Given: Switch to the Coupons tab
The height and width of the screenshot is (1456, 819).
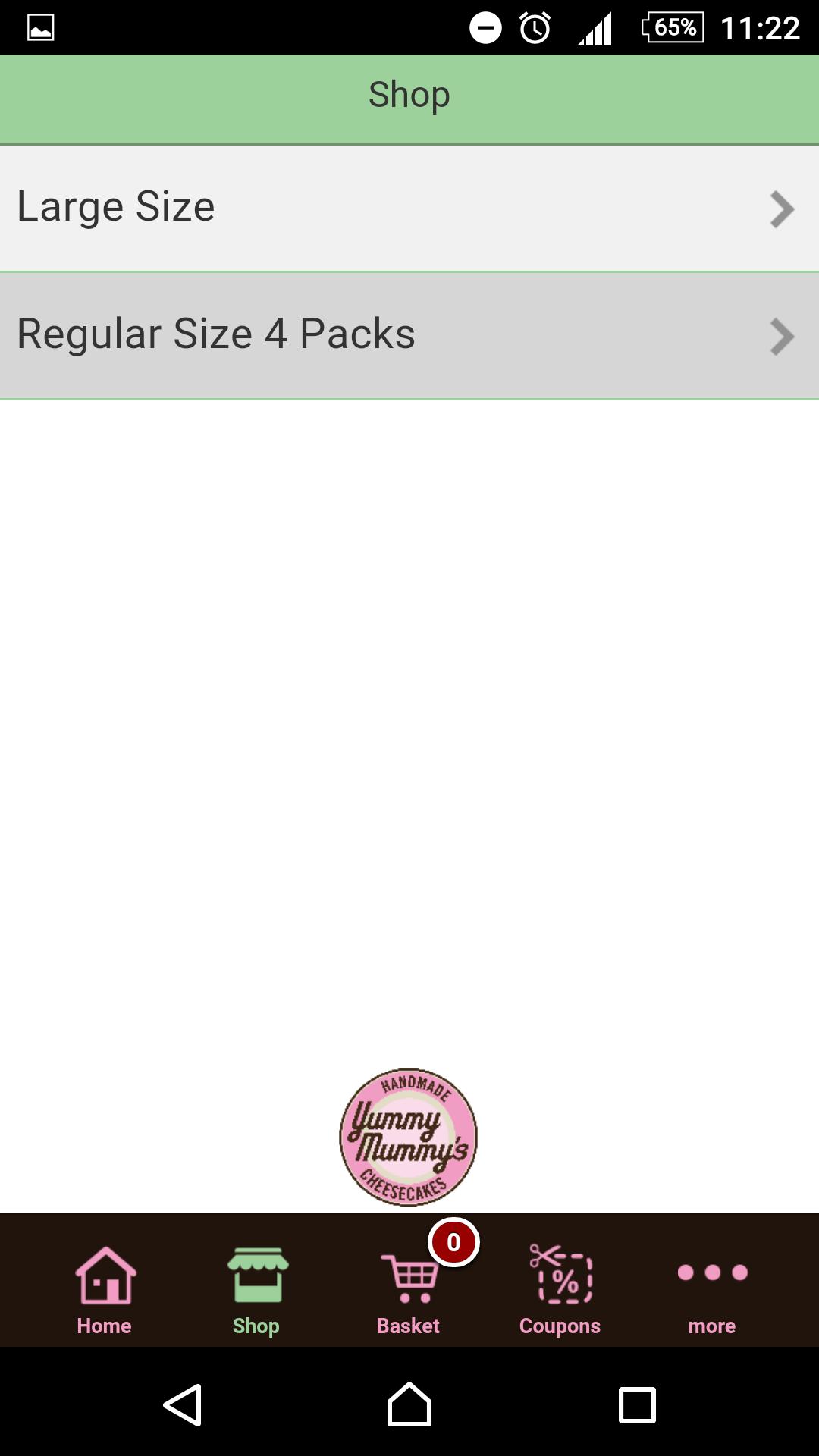Looking at the screenshot, I should click(560, 1291).
